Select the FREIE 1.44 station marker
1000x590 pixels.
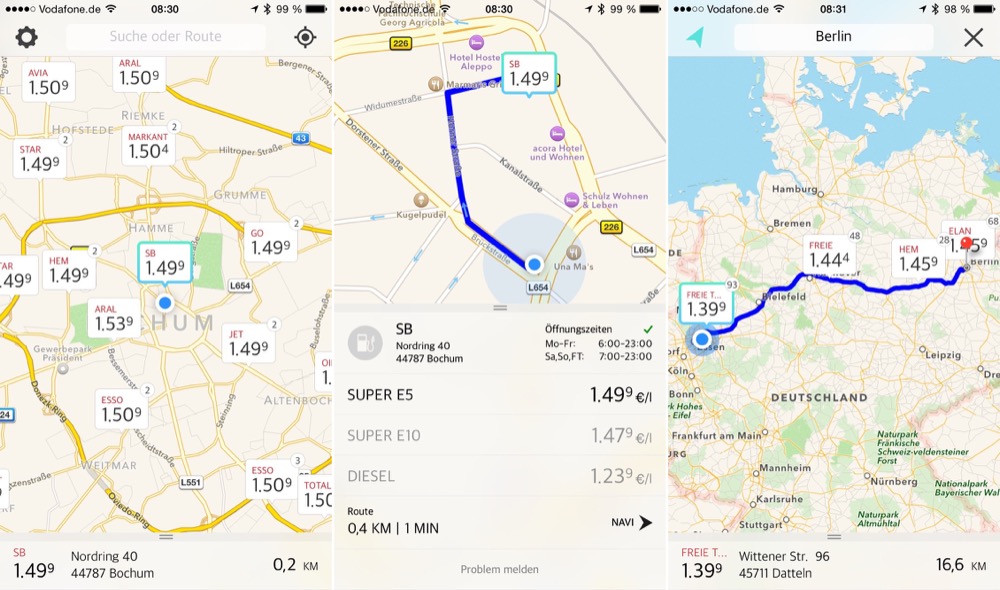point(829,255)
